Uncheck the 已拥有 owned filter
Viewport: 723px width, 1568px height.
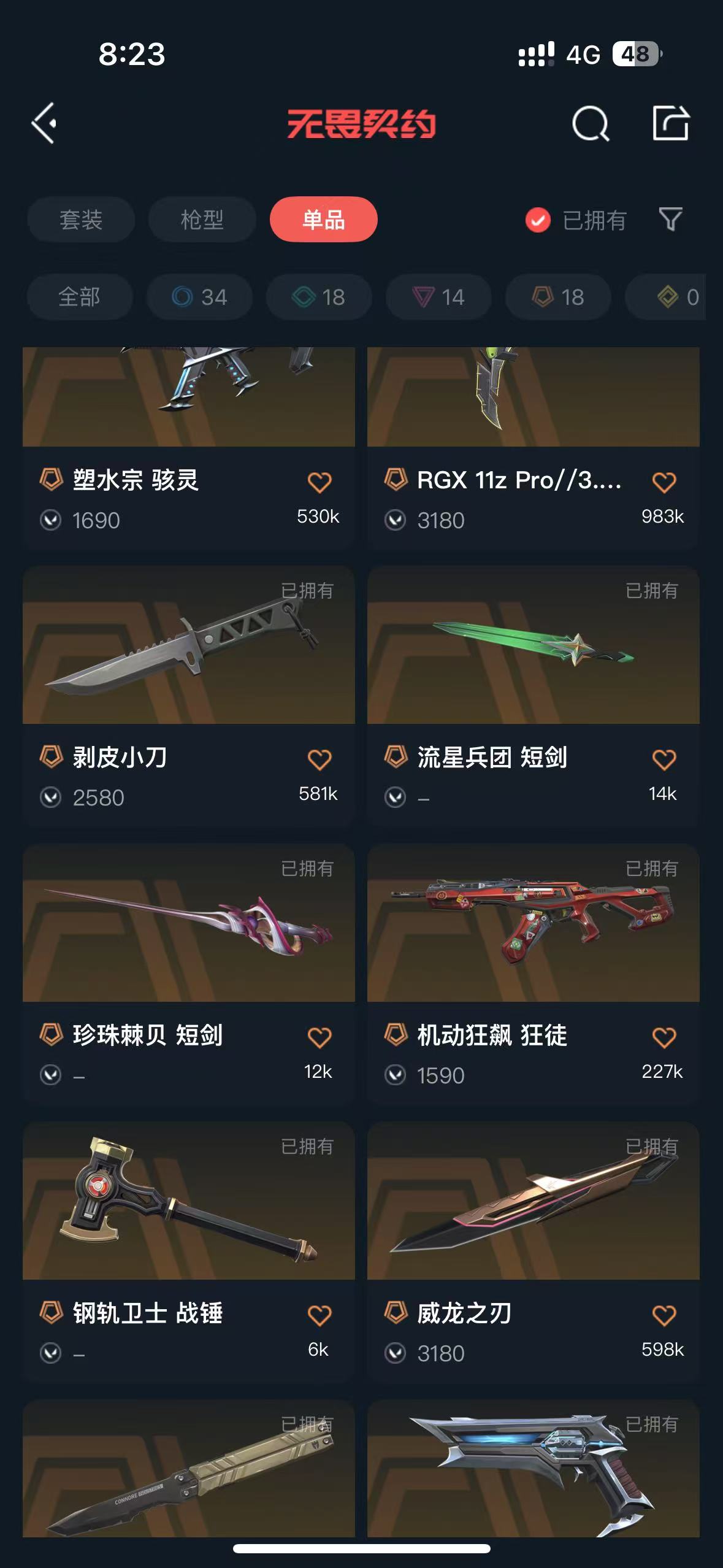[538, 220]
